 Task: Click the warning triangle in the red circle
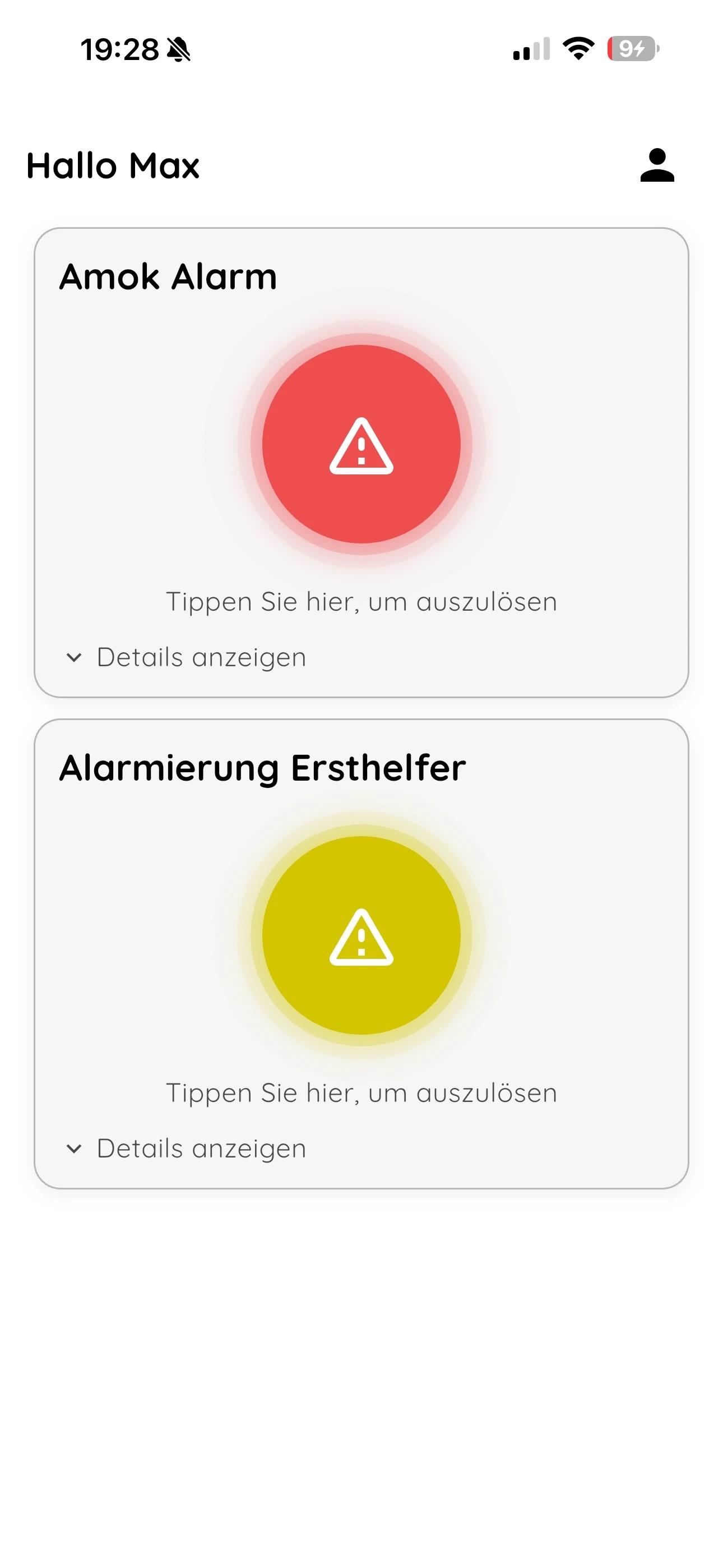pos(361,446)
